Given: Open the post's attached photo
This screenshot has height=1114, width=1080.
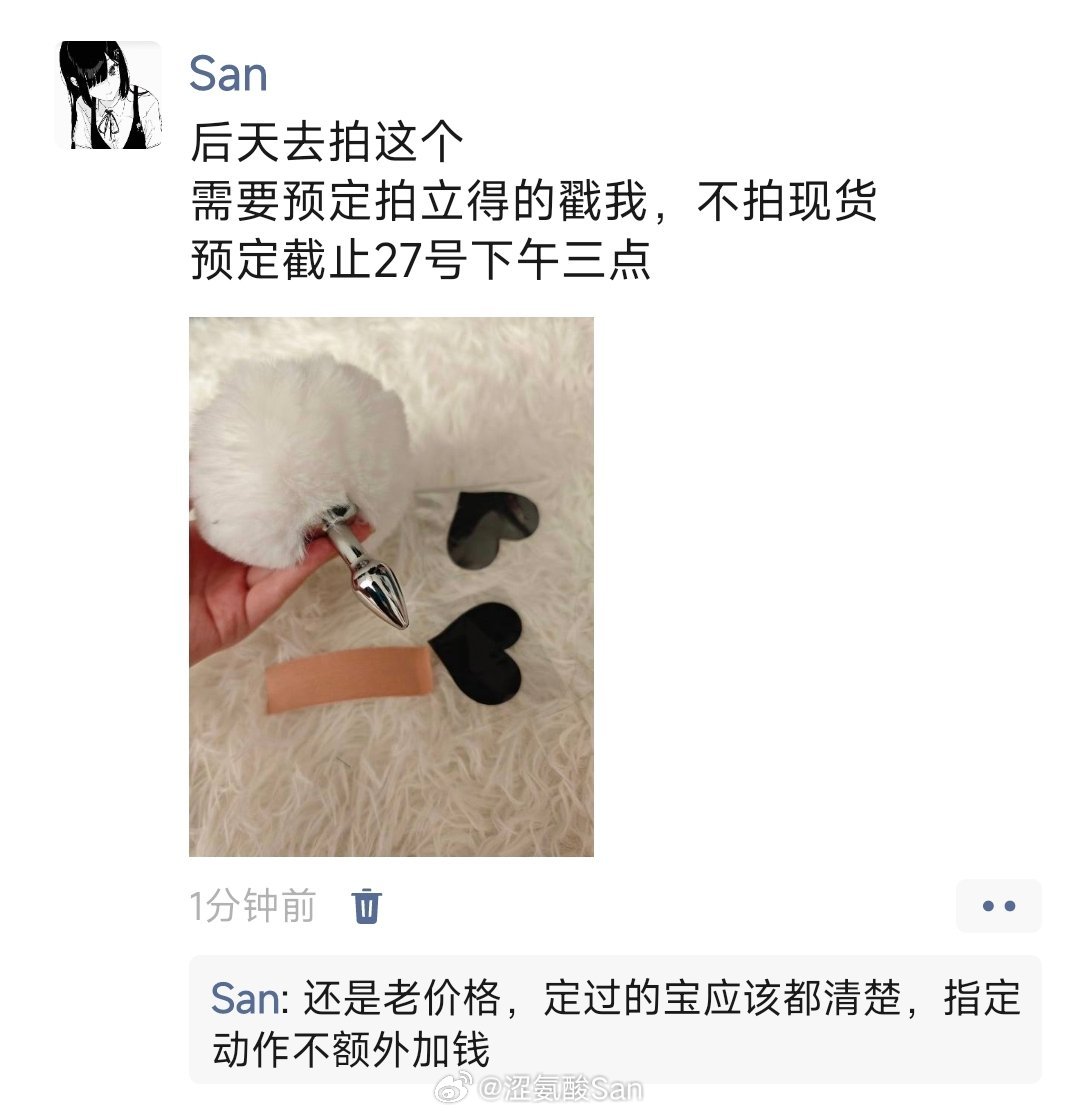Looking at the screenshot, I should click(x=391, y=587).
